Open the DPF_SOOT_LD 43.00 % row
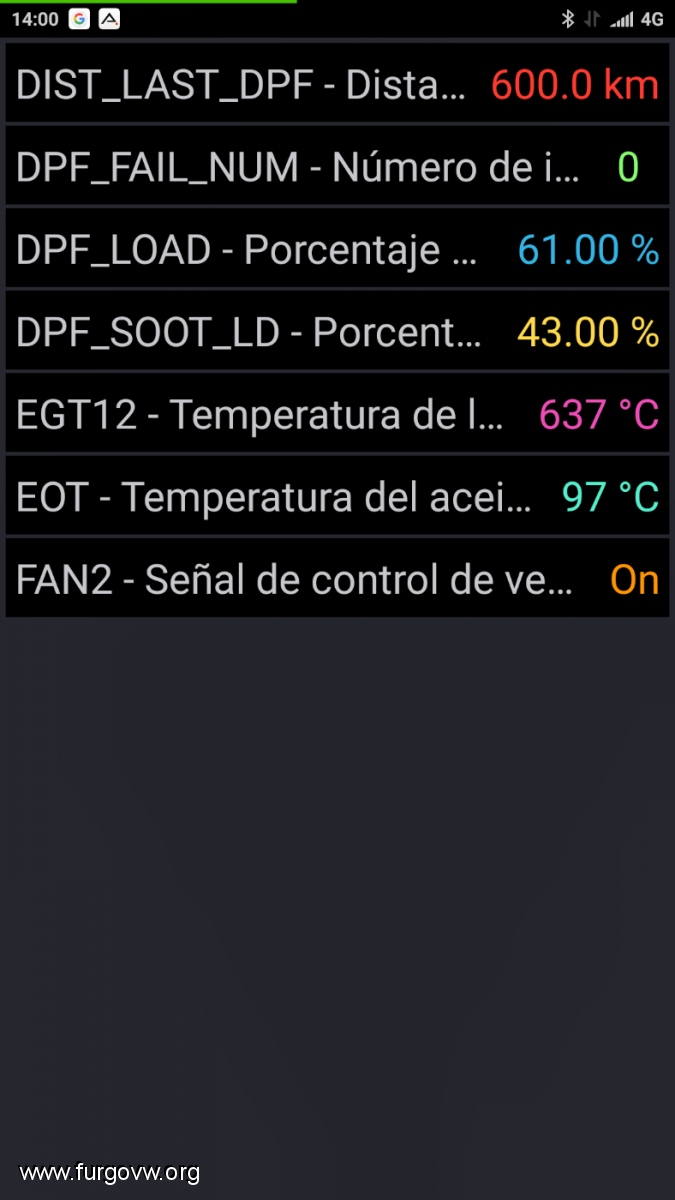The width and height of the screenshot is (675, 1200). click(337, 331)
